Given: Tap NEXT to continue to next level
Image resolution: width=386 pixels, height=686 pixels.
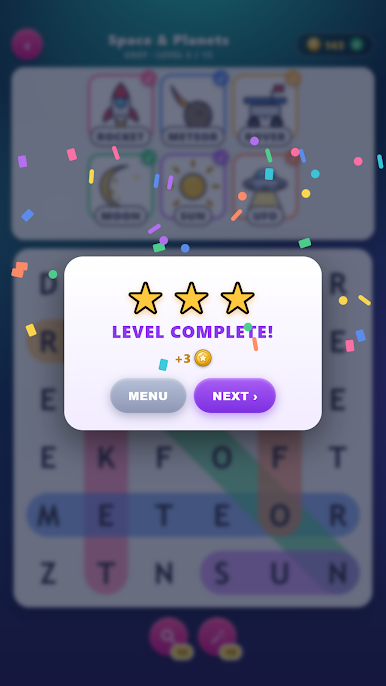Looking at the screenshot, I should click(x=235, y=396).
